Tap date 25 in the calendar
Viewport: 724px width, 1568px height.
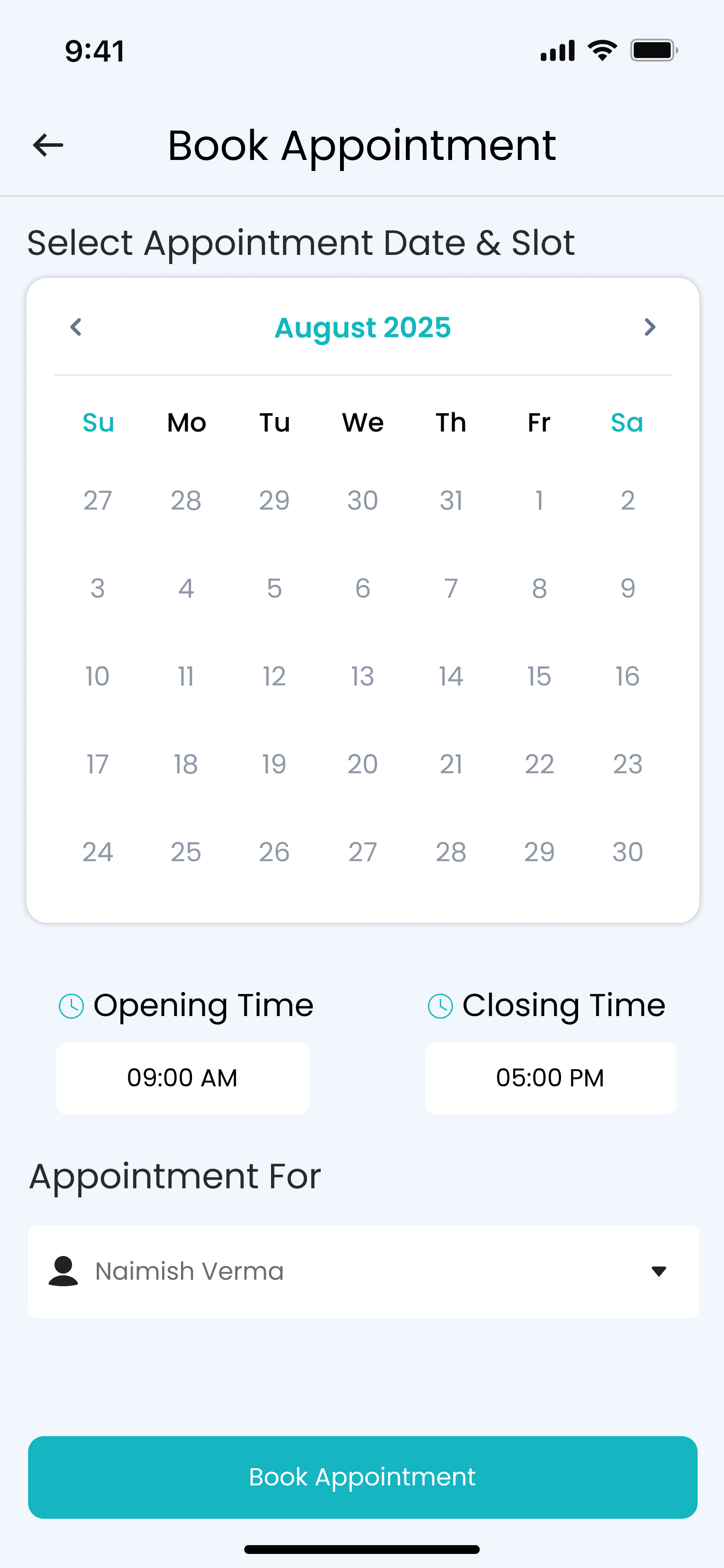[x=185, y=852]
